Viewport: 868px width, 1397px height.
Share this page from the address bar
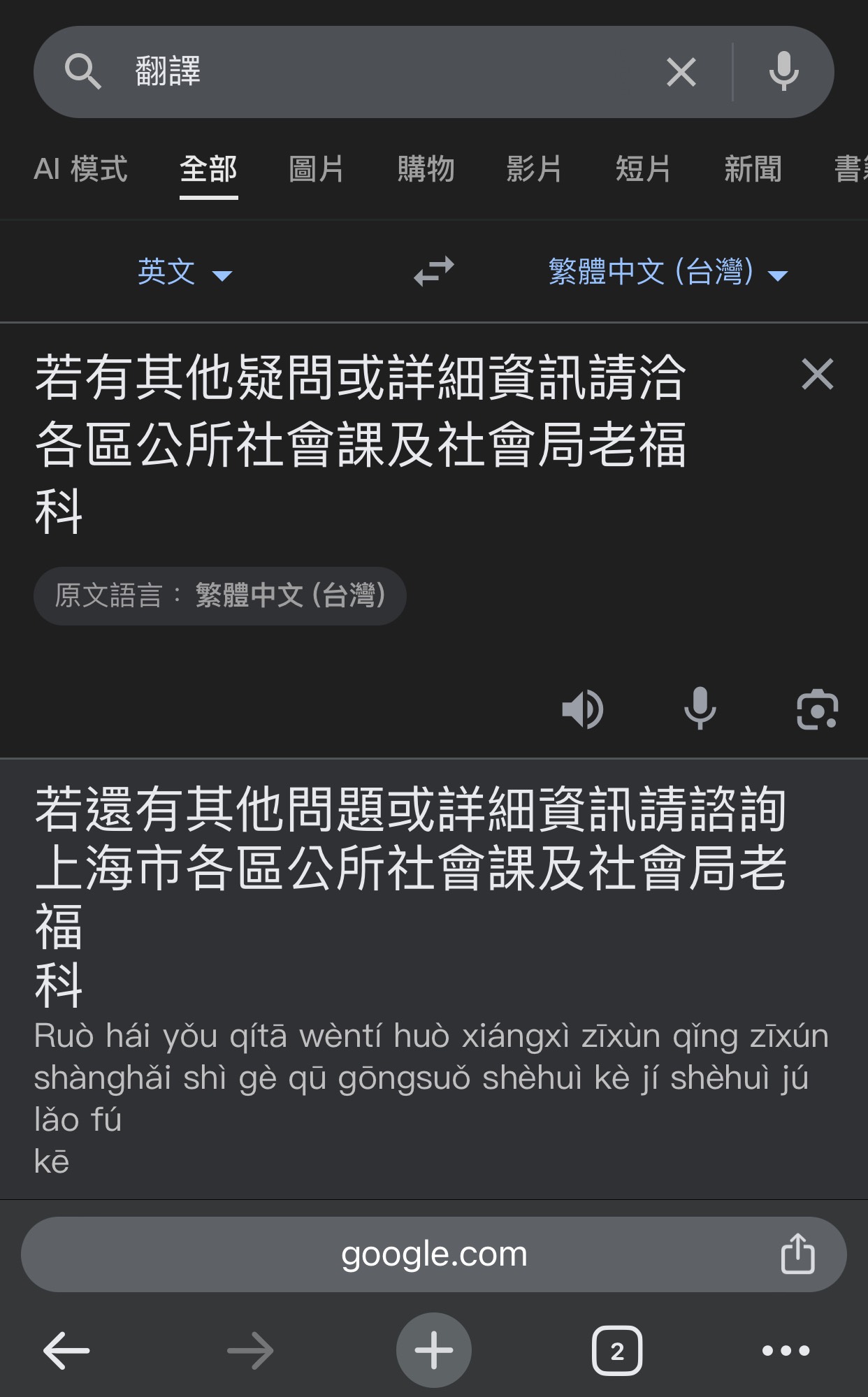(x=797, y=1254)
